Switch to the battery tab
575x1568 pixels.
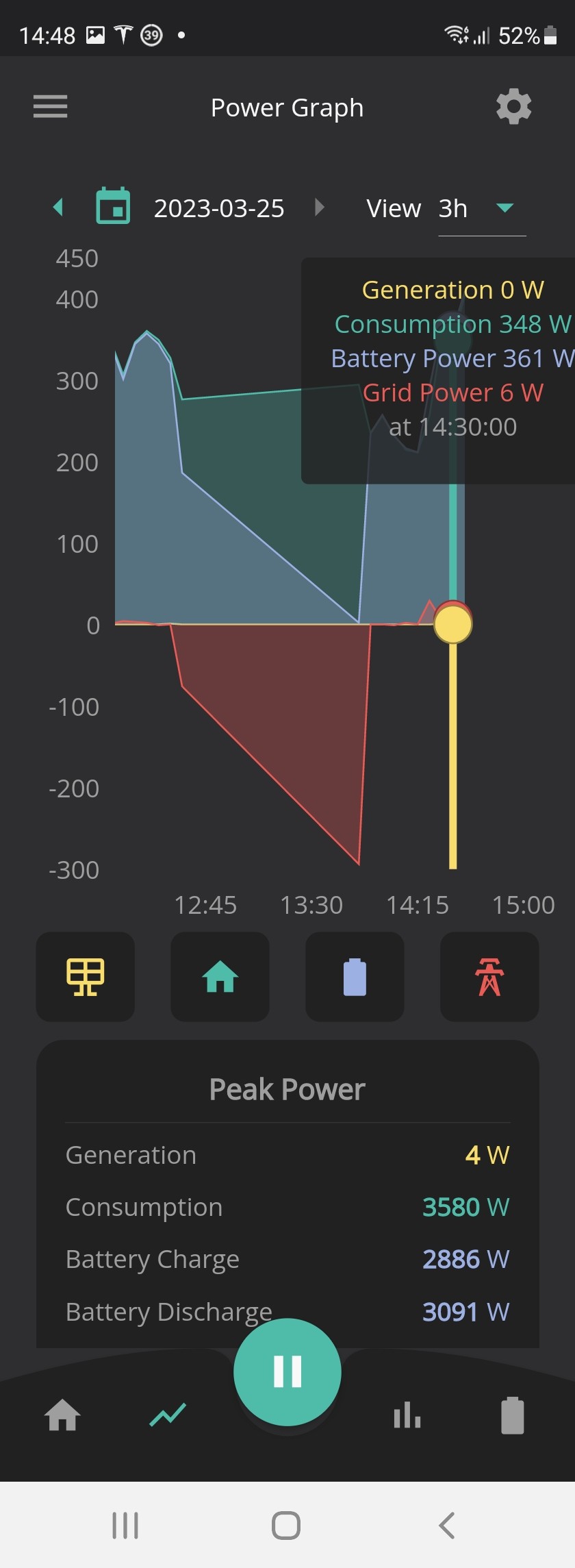(513, 1415)
